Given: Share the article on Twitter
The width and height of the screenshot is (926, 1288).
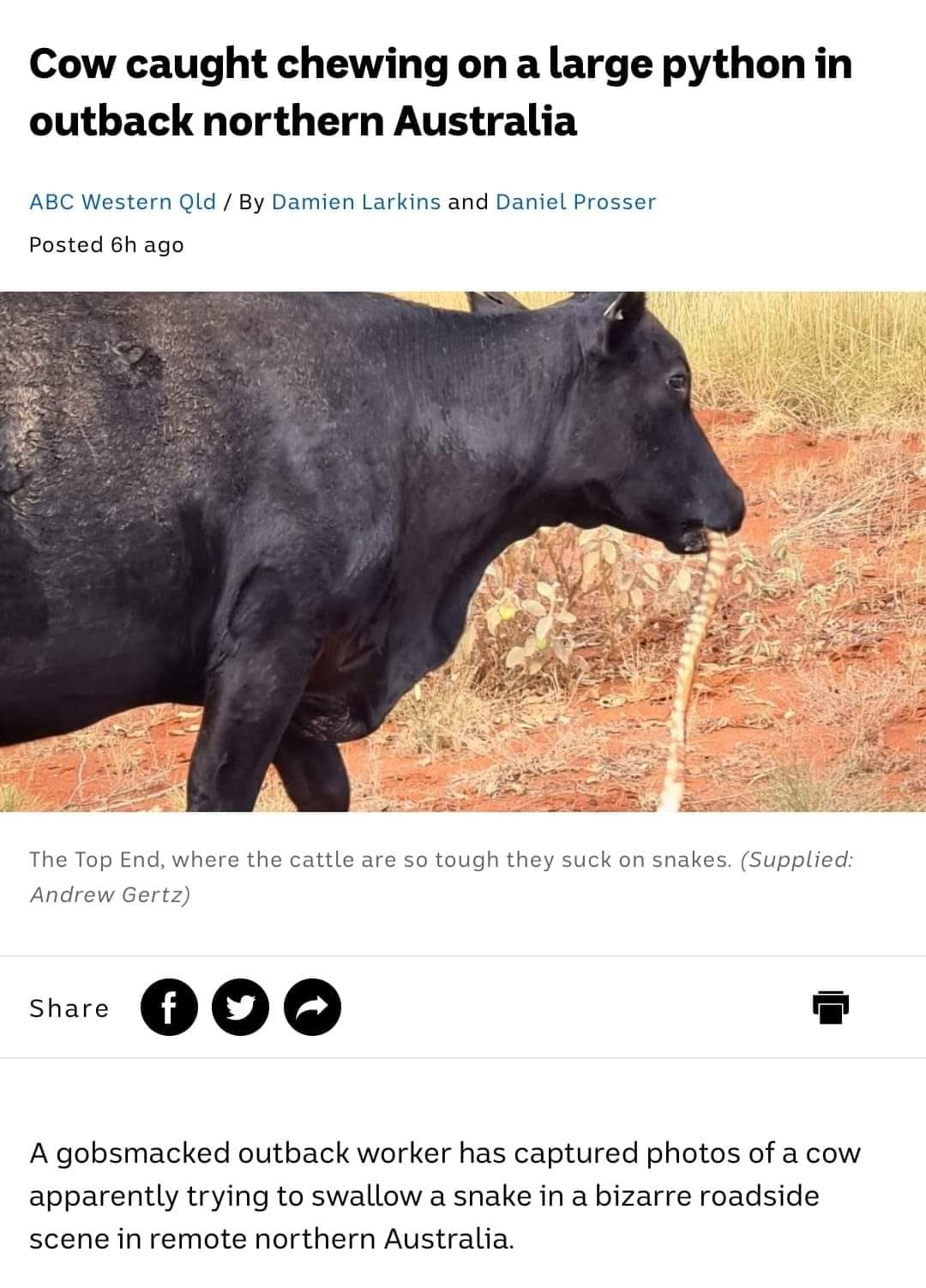Looking at the screenshot, I should tap(240, 1008).
